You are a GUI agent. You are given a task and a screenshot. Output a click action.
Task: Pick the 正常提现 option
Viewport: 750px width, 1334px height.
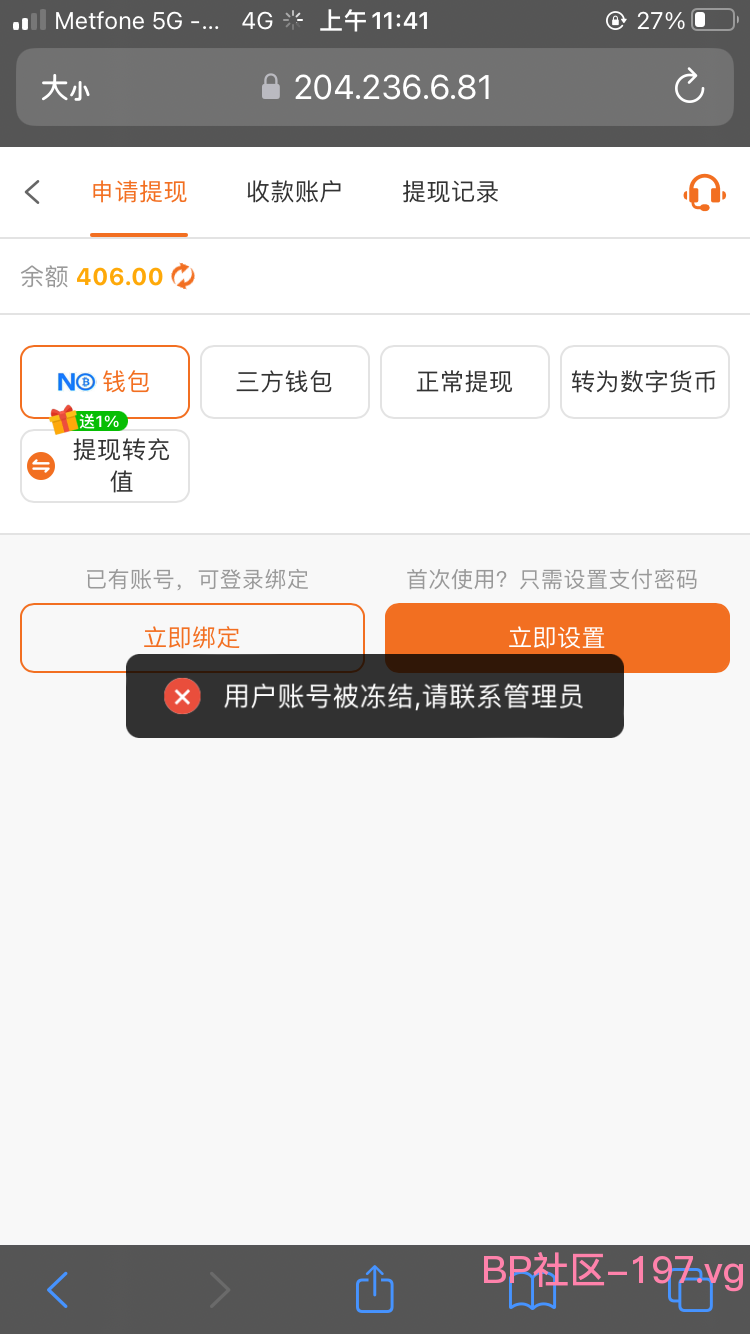click(465, 382)
